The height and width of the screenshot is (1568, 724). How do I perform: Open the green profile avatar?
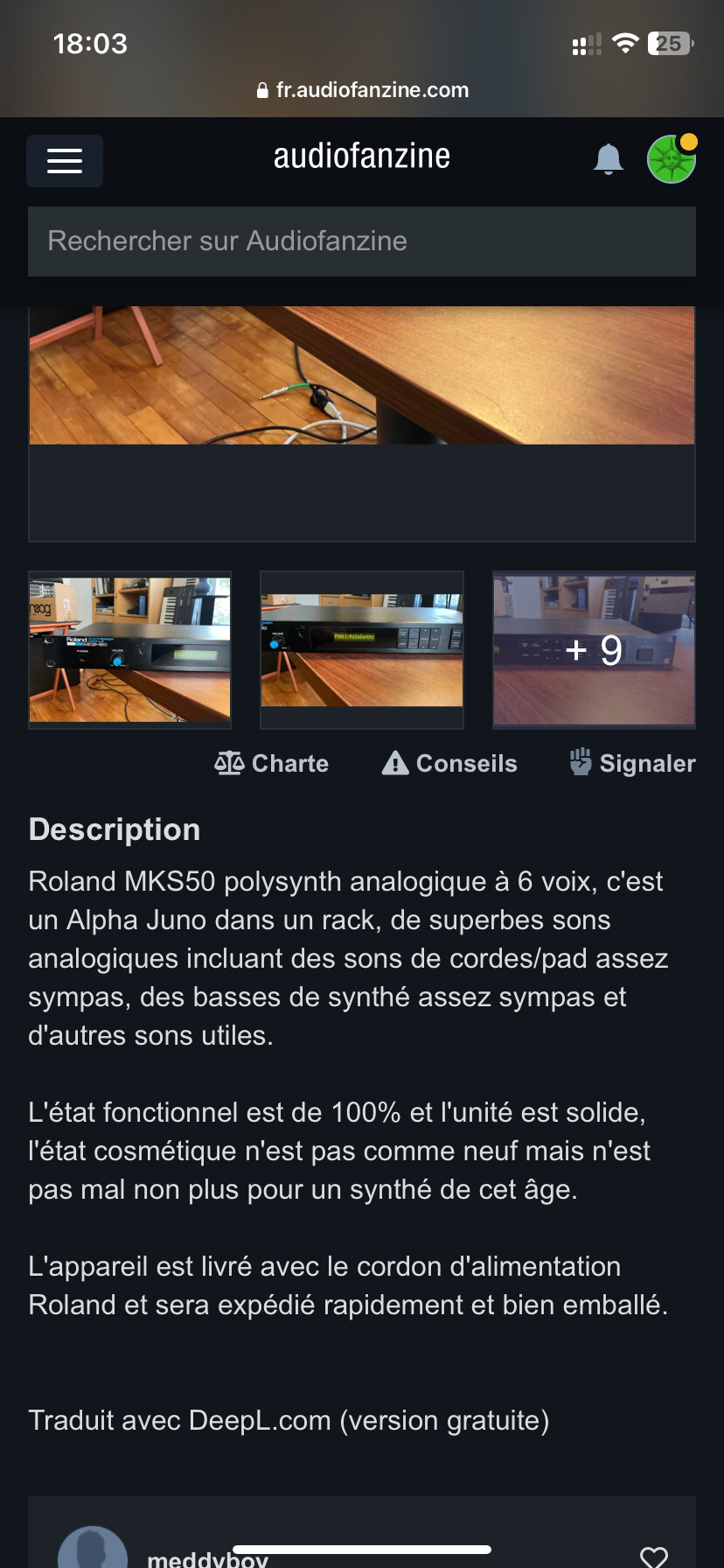point(671,159)
